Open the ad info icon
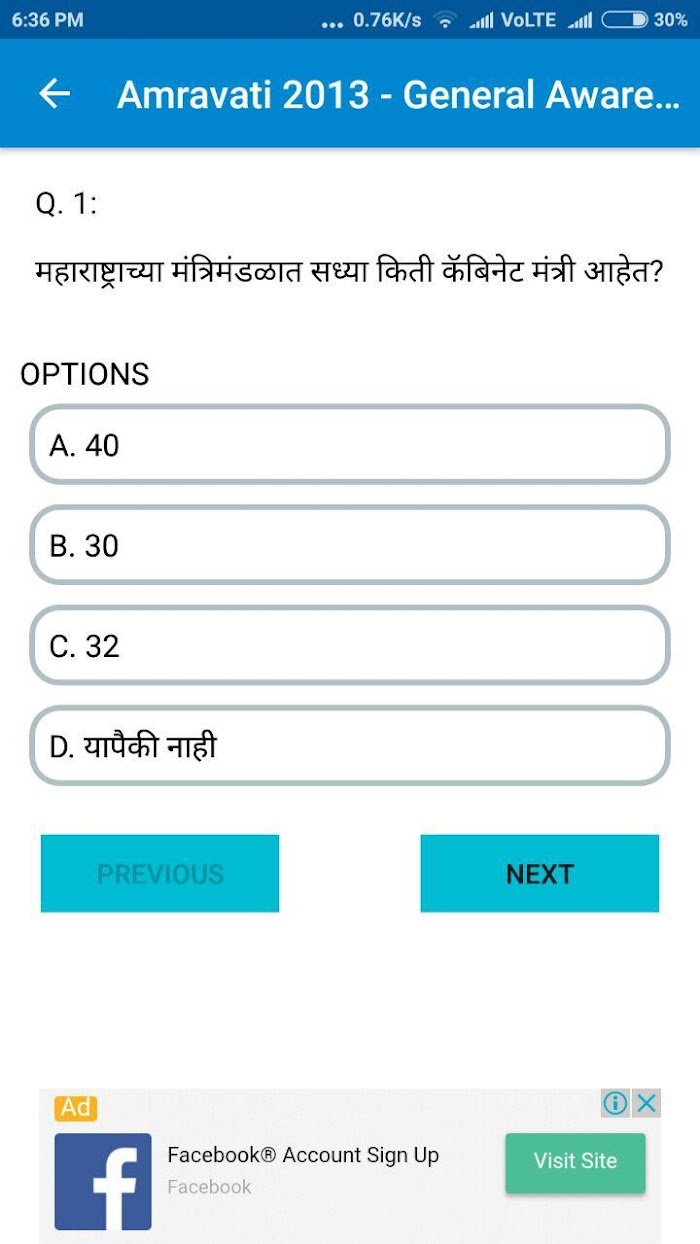Viewport: 700px width, 1244px height. pyautogui.click(x=616, y=1103)
